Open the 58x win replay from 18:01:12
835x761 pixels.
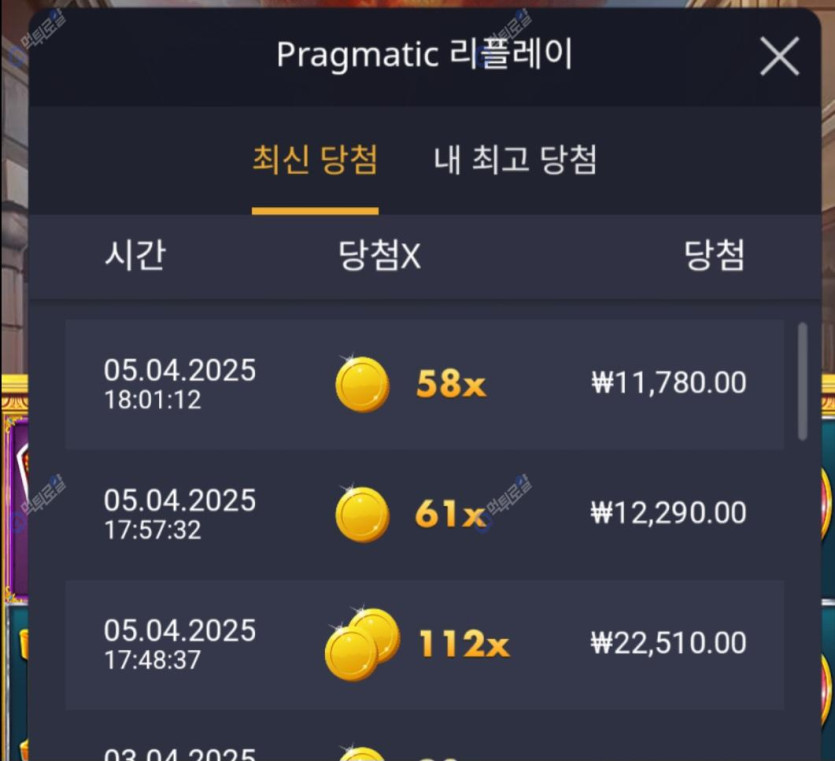tap(425, 384)
